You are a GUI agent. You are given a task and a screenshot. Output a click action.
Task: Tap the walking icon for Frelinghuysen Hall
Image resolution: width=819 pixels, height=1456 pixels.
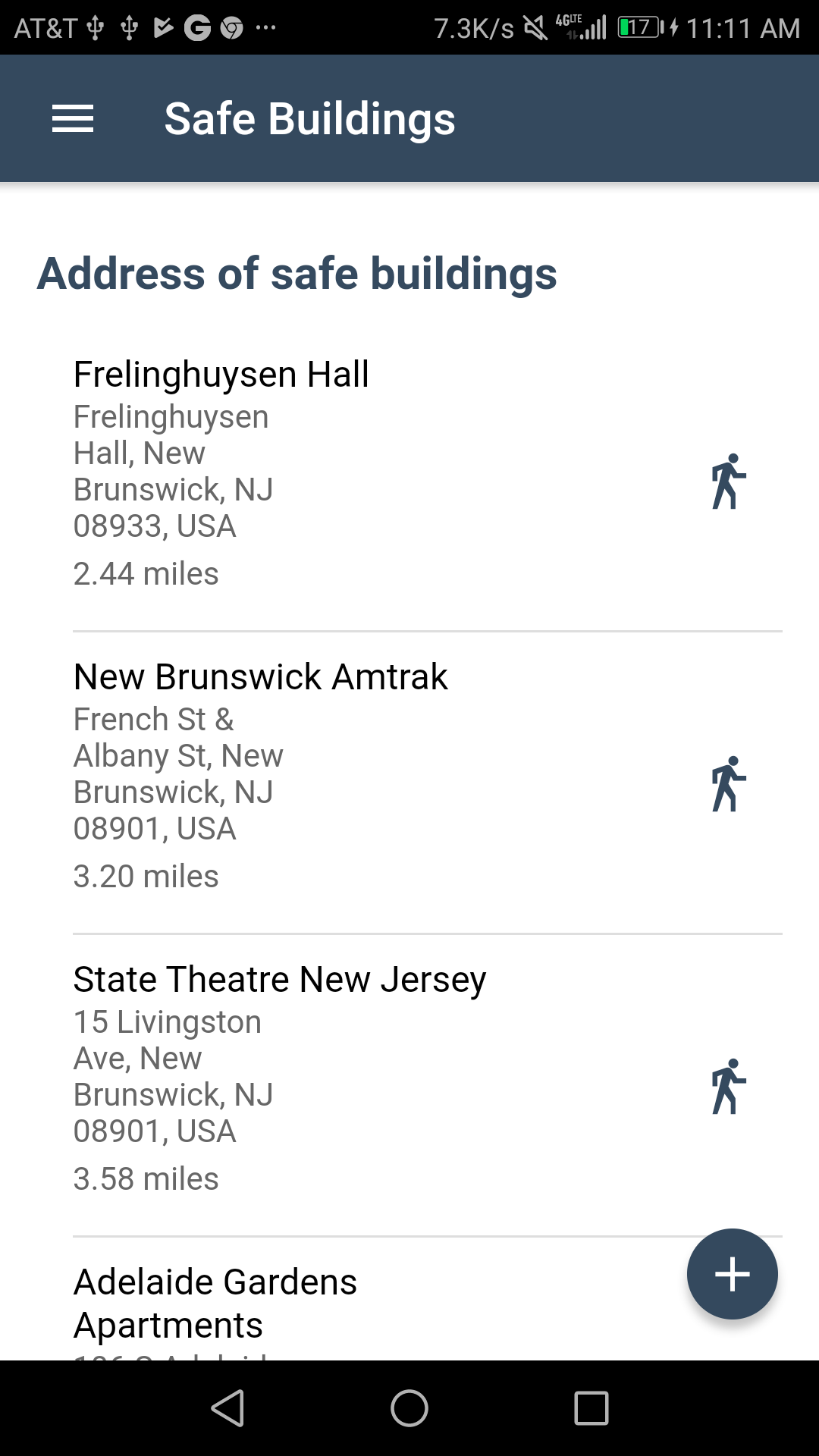tap(729, 482)
